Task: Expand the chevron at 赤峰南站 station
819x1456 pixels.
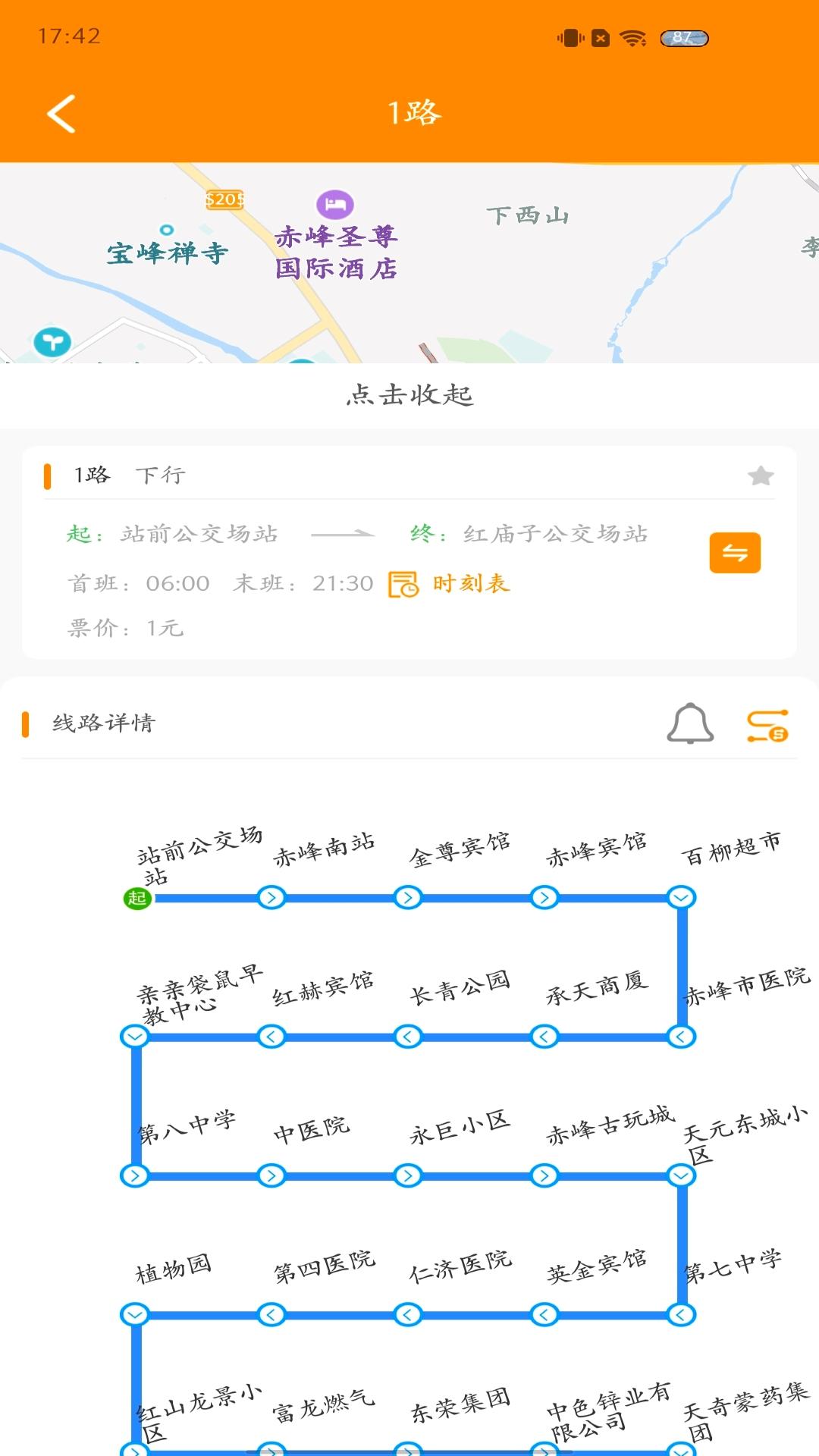Action: (x=271, y=896)
